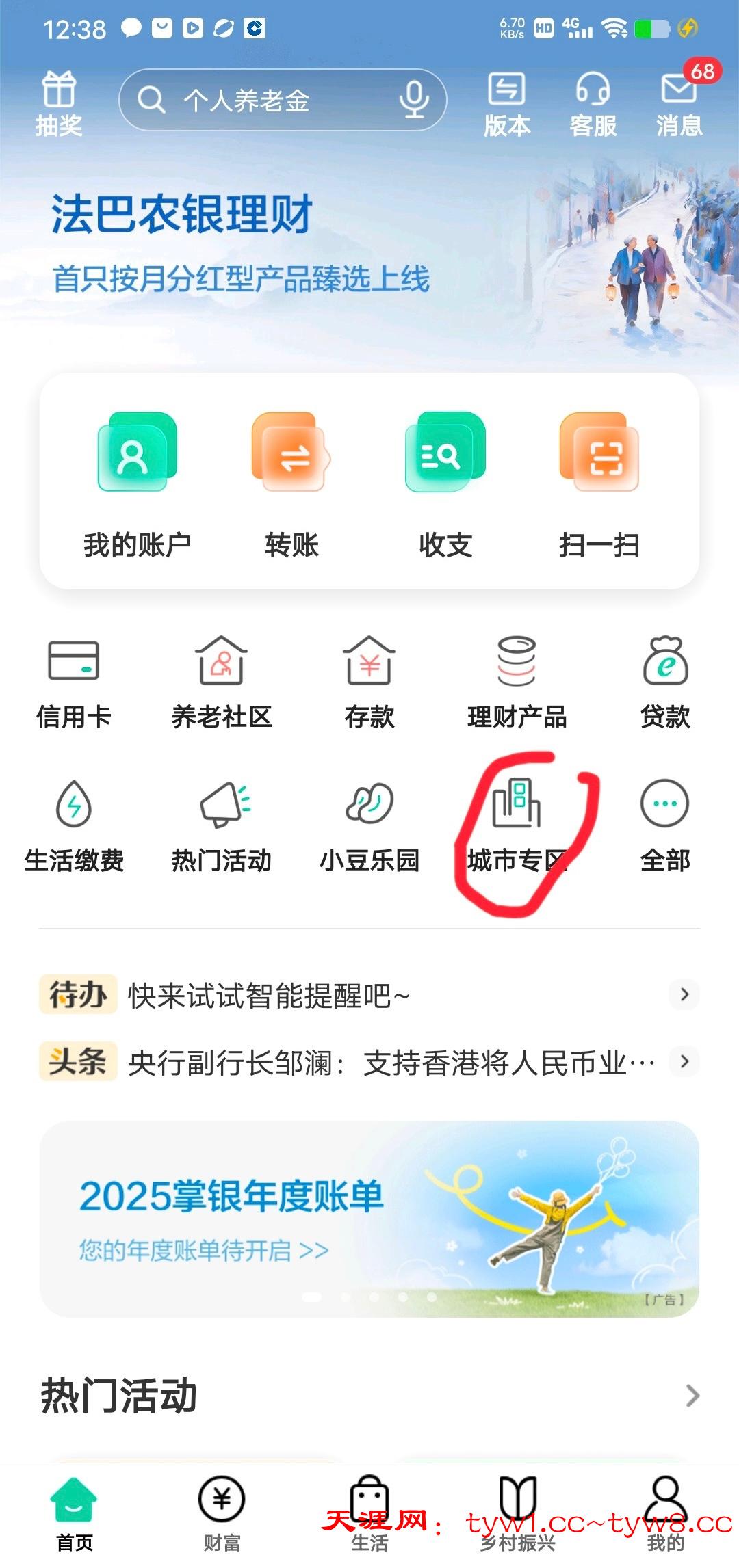Switch to the 财富 tab
The width and height of the screenshot is (739, 1568).
(222, 1513)
